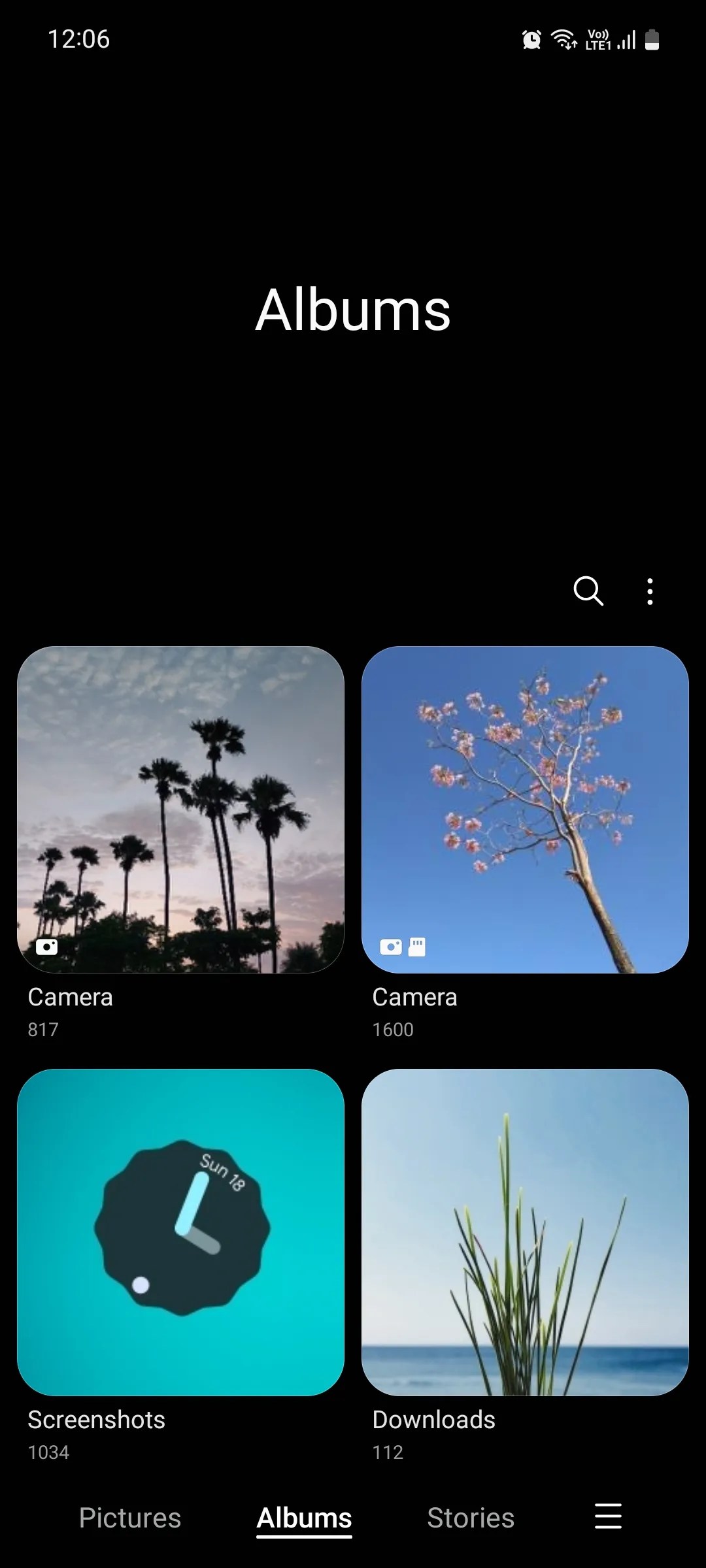
Task: Click the clock showing 12:06
Action: 78,39
